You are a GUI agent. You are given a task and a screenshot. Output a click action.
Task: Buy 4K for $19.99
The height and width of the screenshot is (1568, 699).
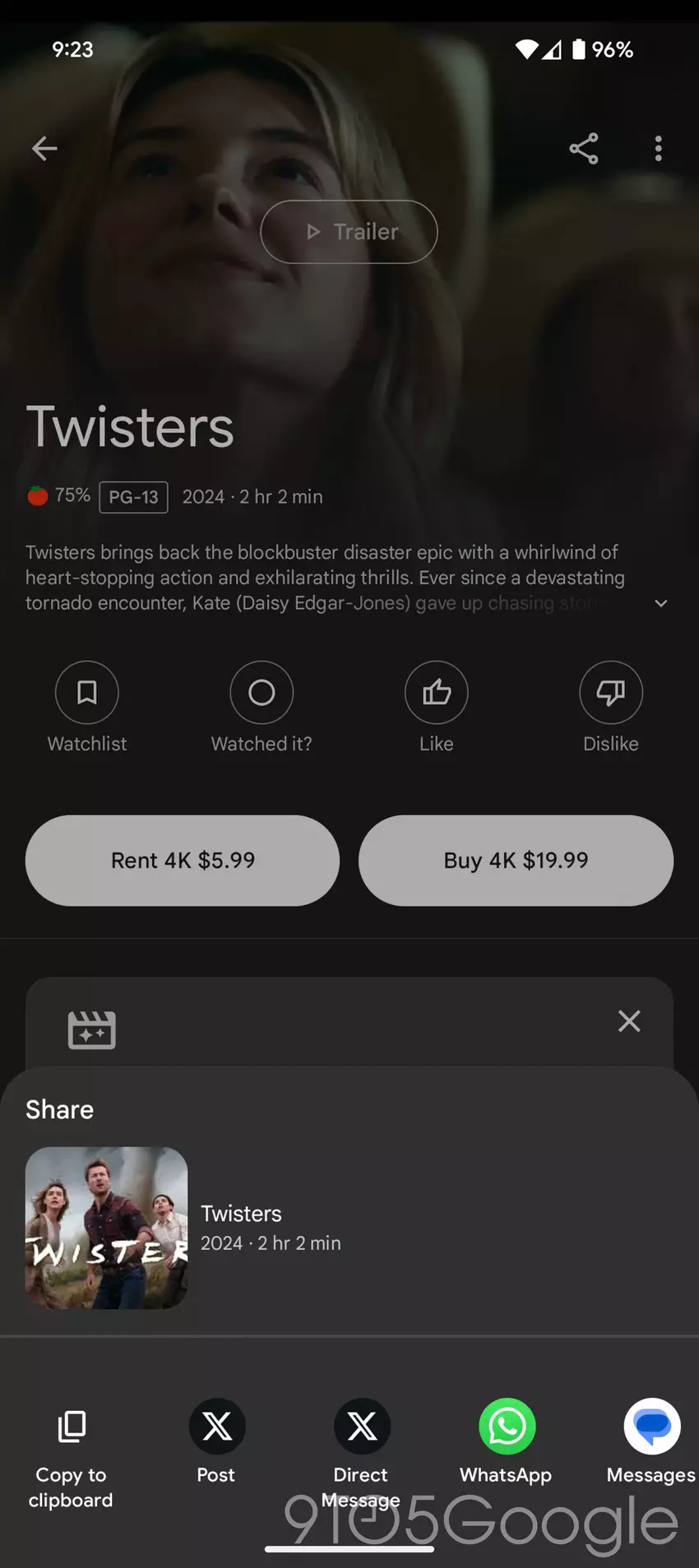coord(516,860)
